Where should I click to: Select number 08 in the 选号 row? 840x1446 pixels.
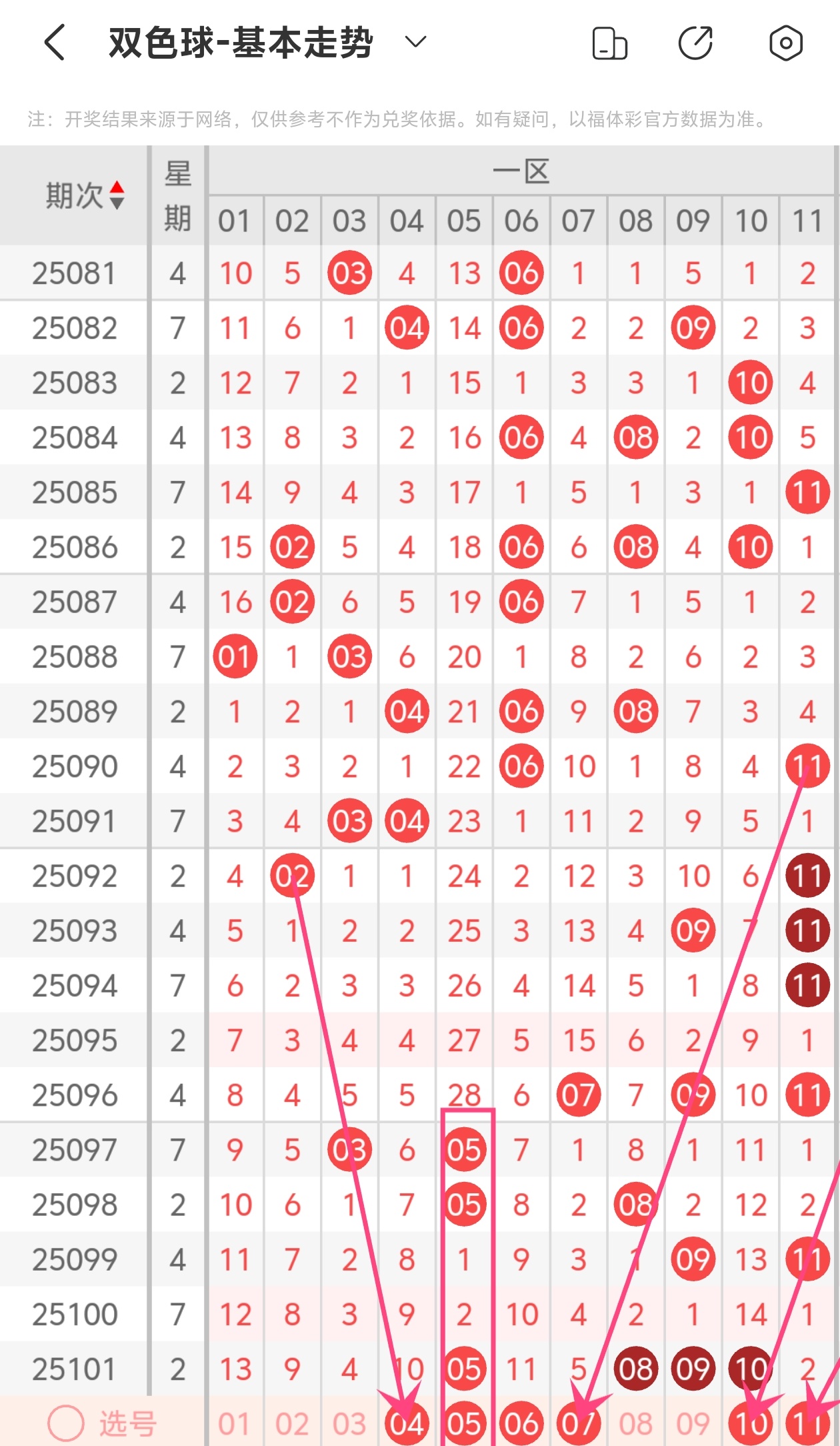click(x=636, y=1423)
